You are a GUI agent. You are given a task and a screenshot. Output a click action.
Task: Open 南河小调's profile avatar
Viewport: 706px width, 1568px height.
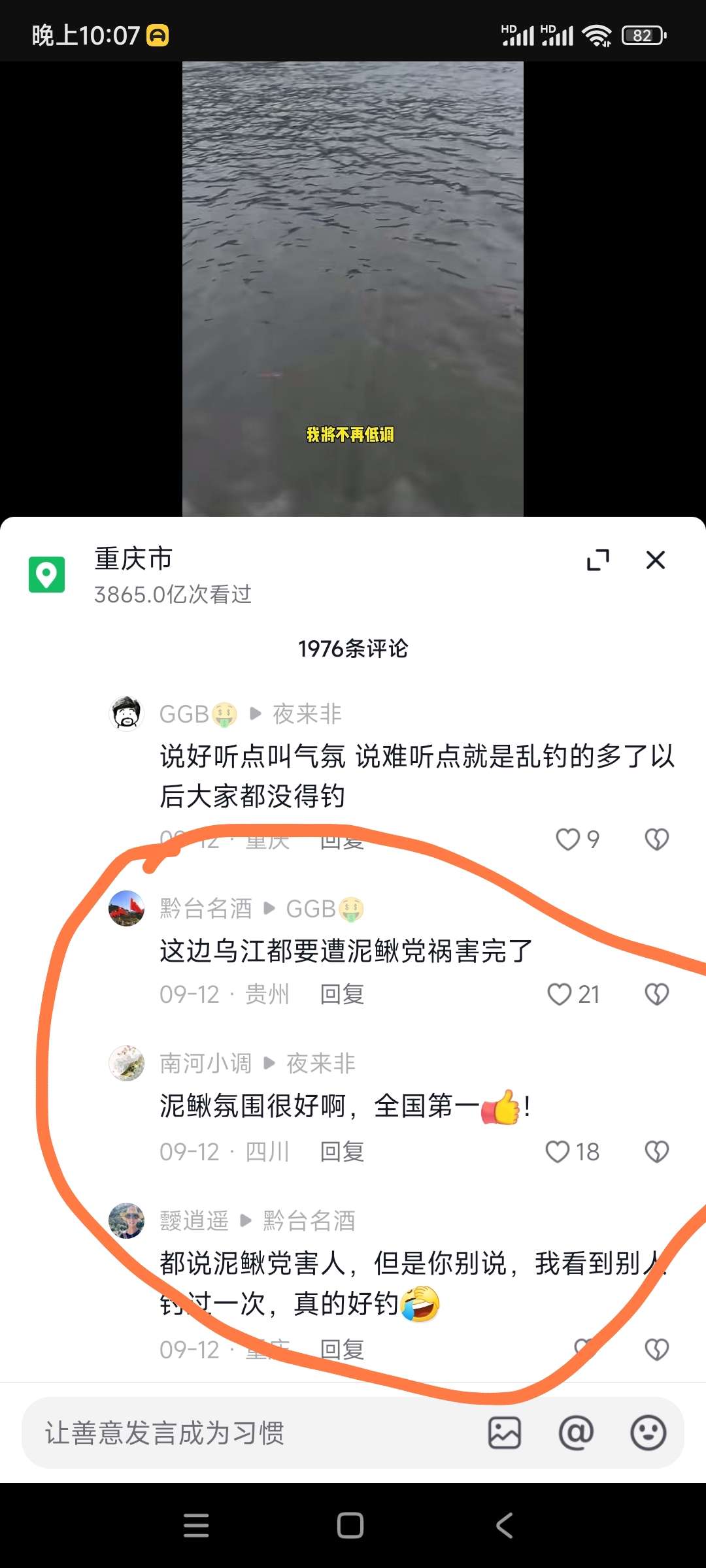(126, 1063)
